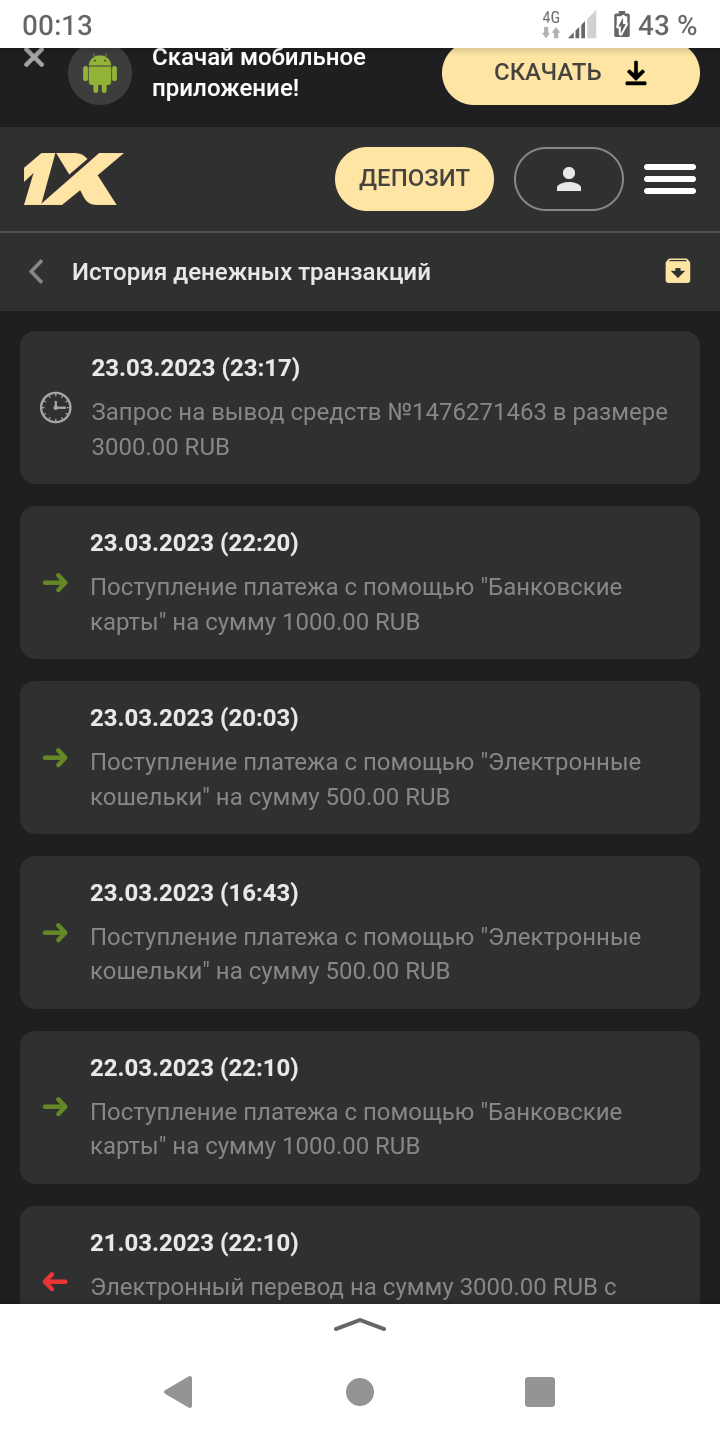Open the ДЕПОЗИТ deposit page
Viewport: 720px width, 1440px height.
tap(414, 179)
